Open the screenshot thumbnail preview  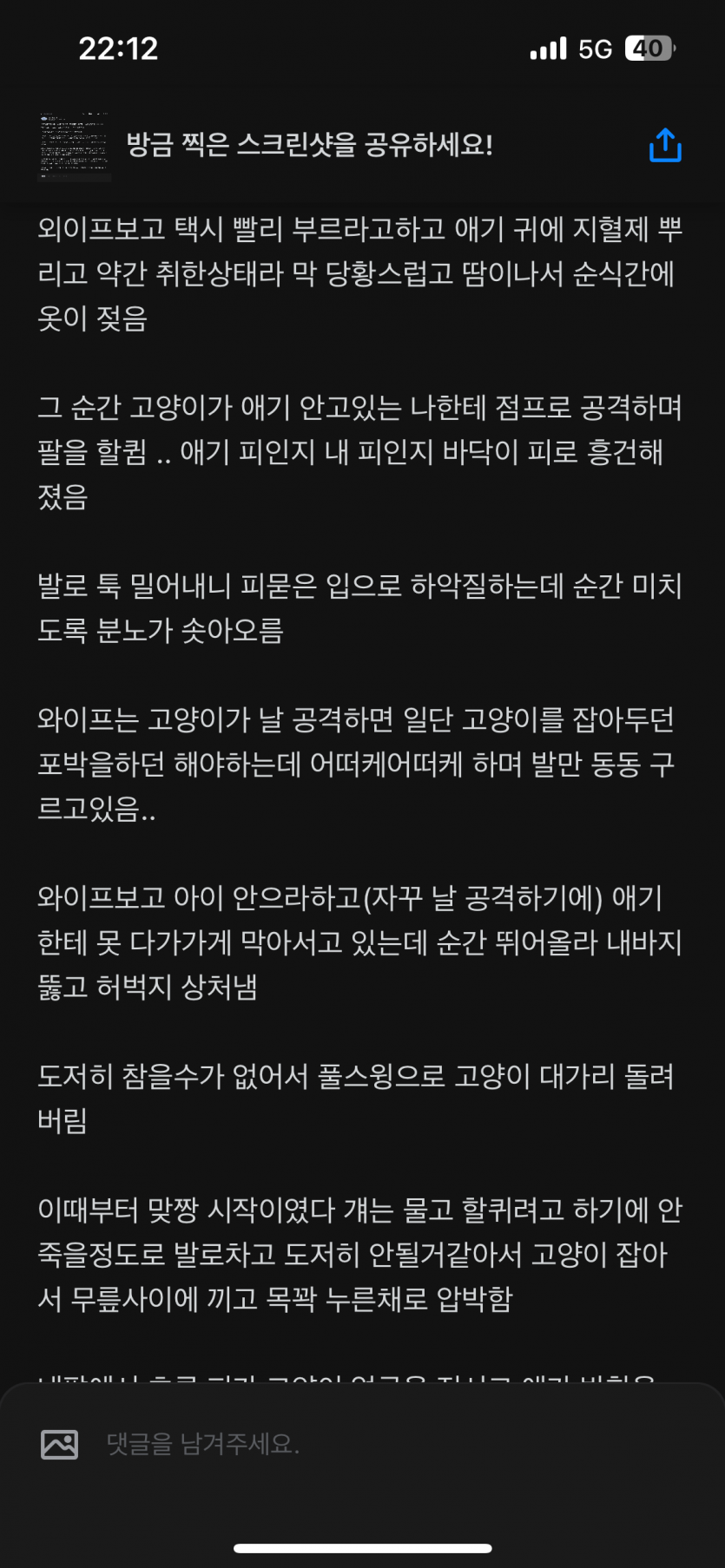pos(75,147)
